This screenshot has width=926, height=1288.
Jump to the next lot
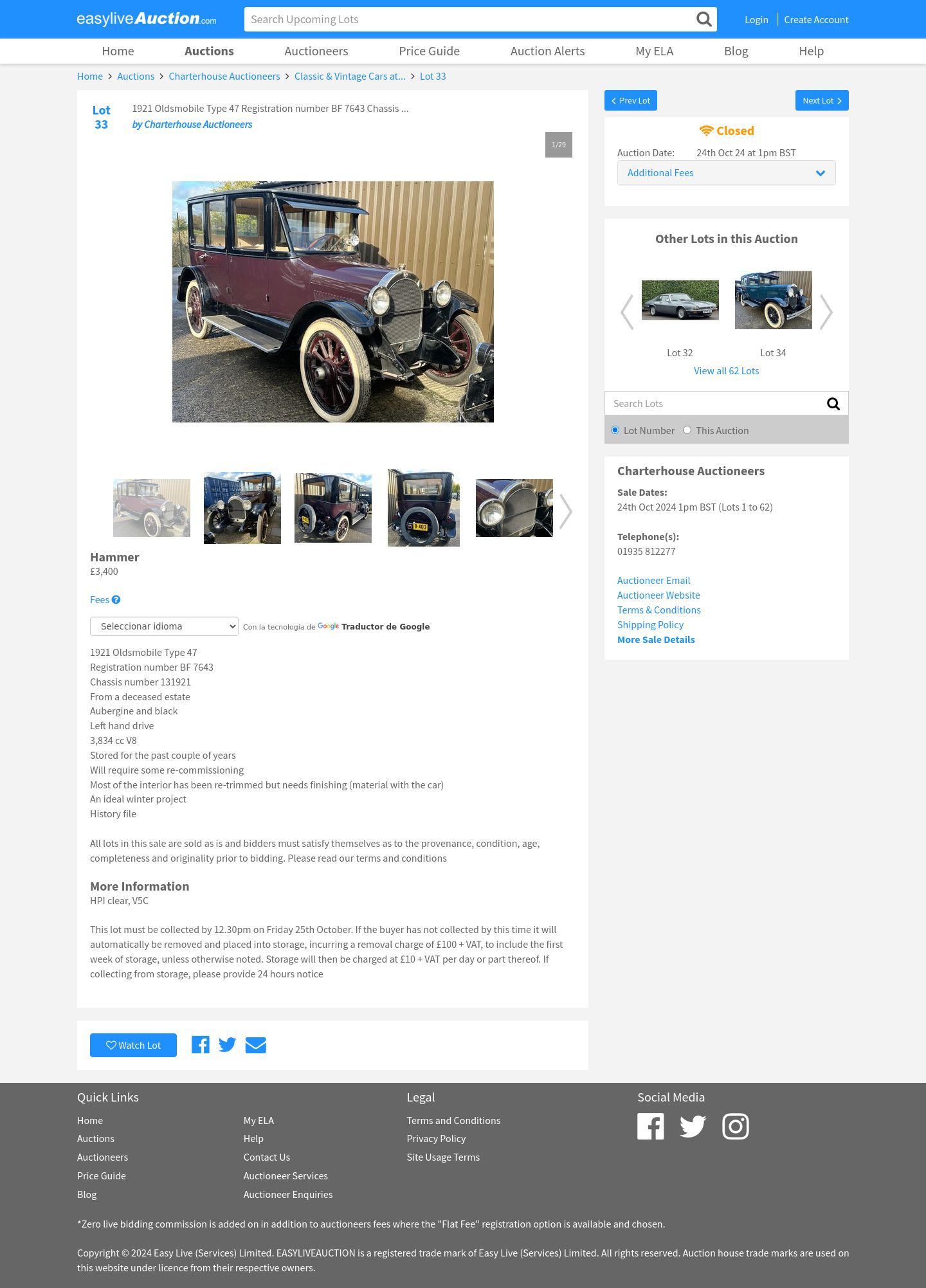pyautogui.click(x=821, y=100)
